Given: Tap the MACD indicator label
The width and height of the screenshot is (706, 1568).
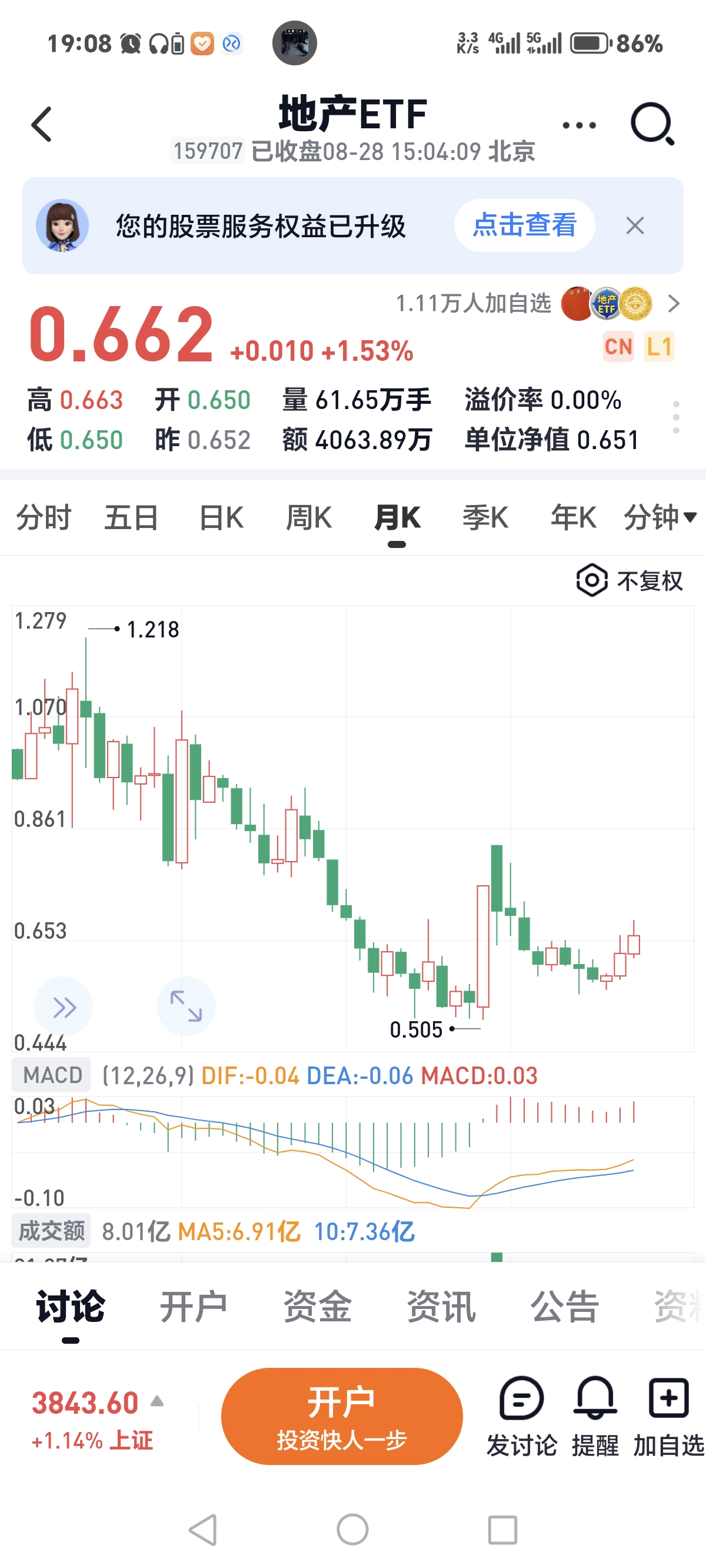Looking at the screenshot, I should [x=52, y=1075].
